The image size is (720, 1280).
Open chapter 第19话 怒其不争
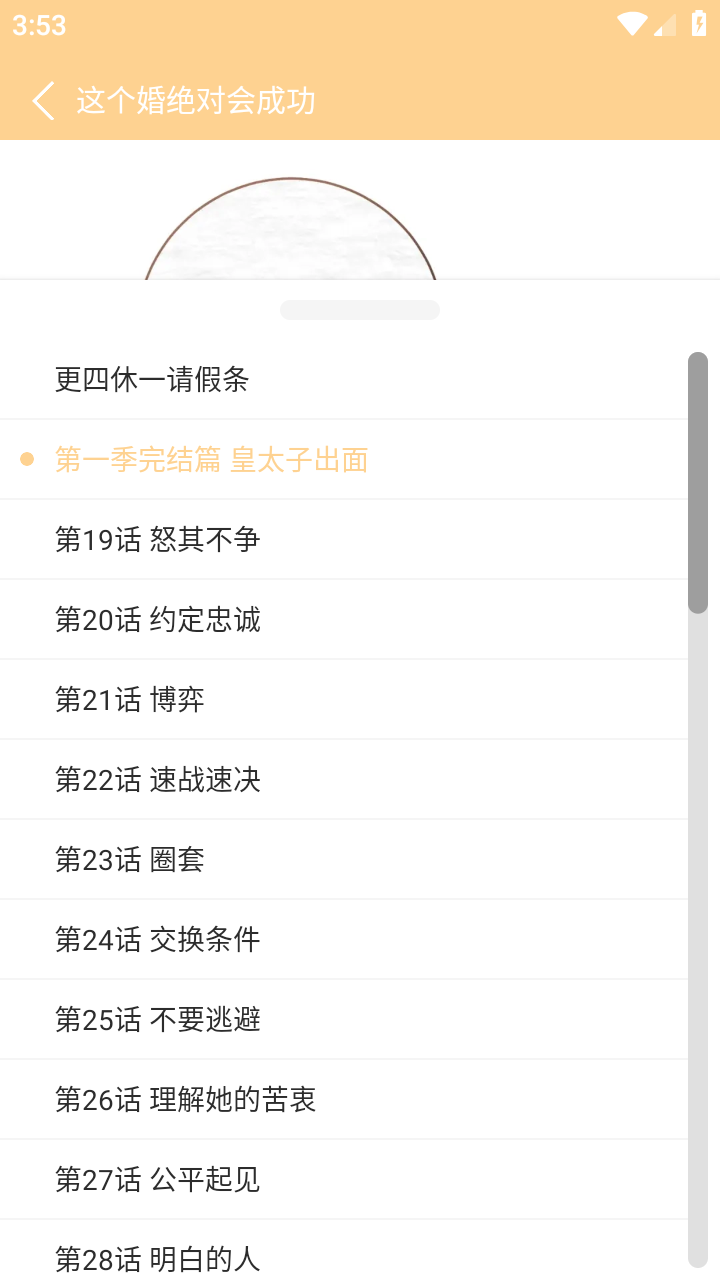(344, 540)
